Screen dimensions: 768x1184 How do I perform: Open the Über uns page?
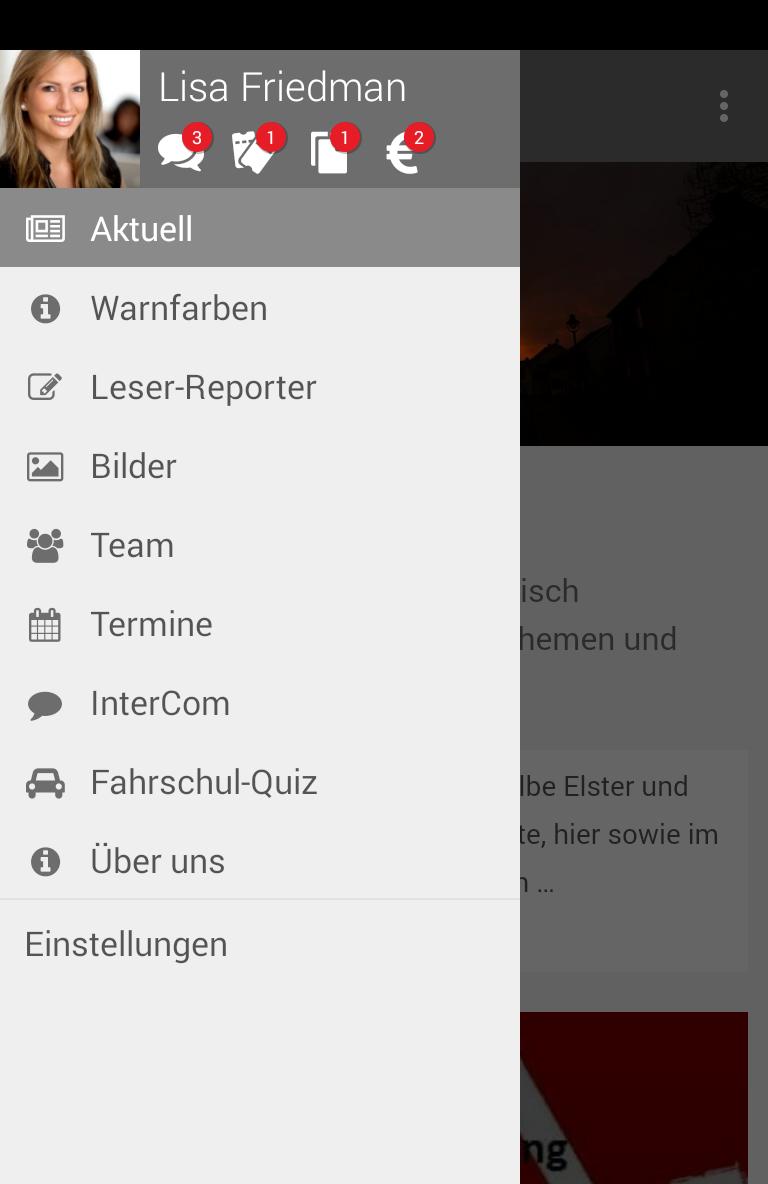157,861
